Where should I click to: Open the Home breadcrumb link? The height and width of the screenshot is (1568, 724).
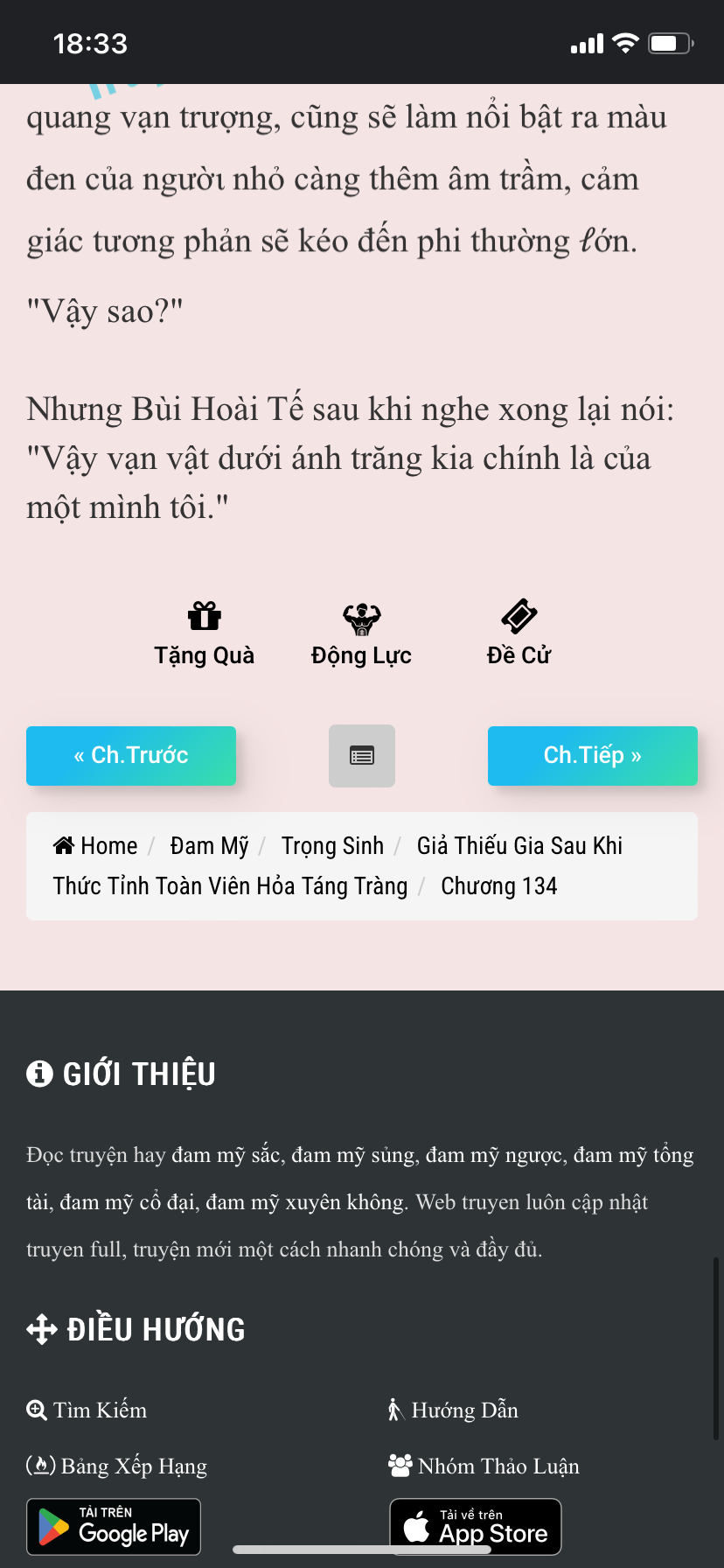96,846
